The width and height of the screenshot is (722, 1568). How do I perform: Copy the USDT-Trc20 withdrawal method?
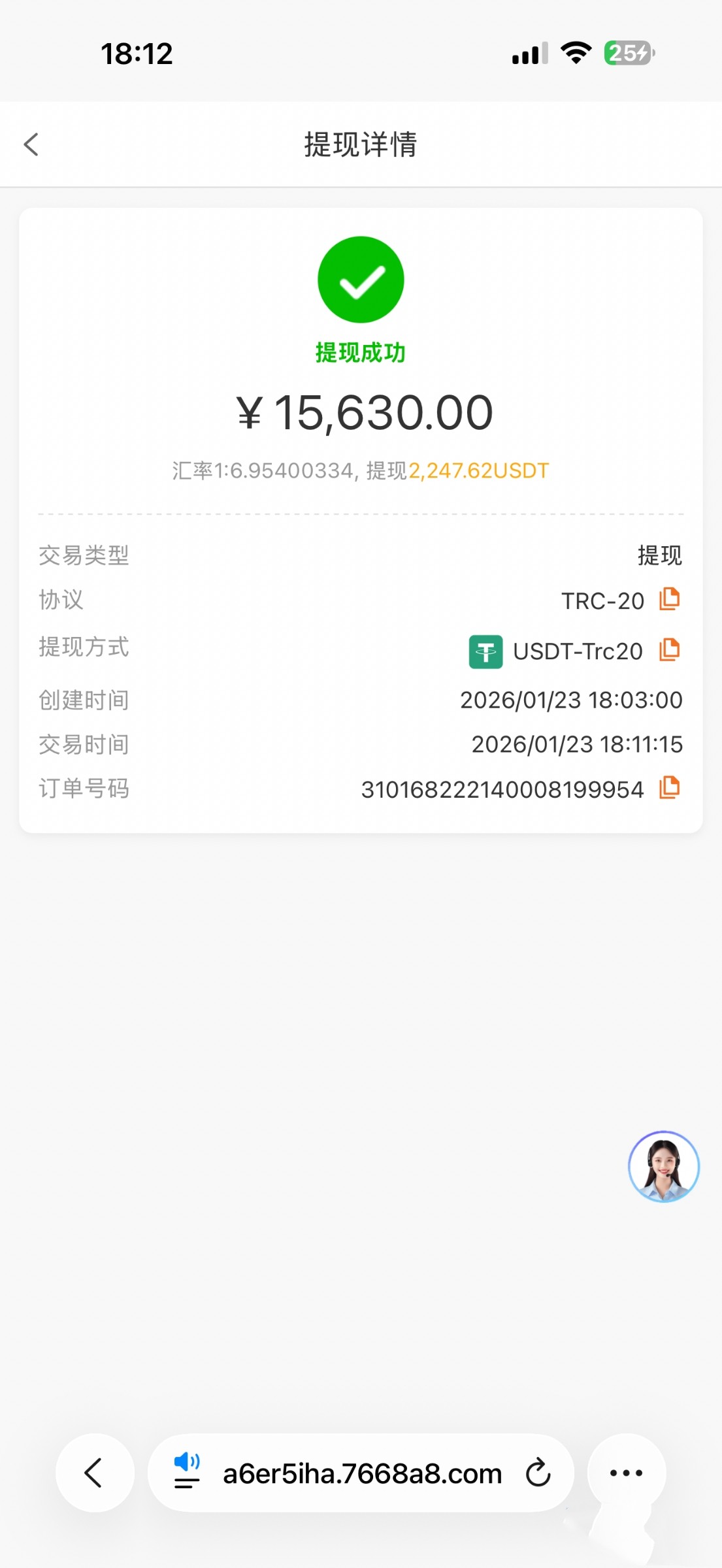pos(669,650)
